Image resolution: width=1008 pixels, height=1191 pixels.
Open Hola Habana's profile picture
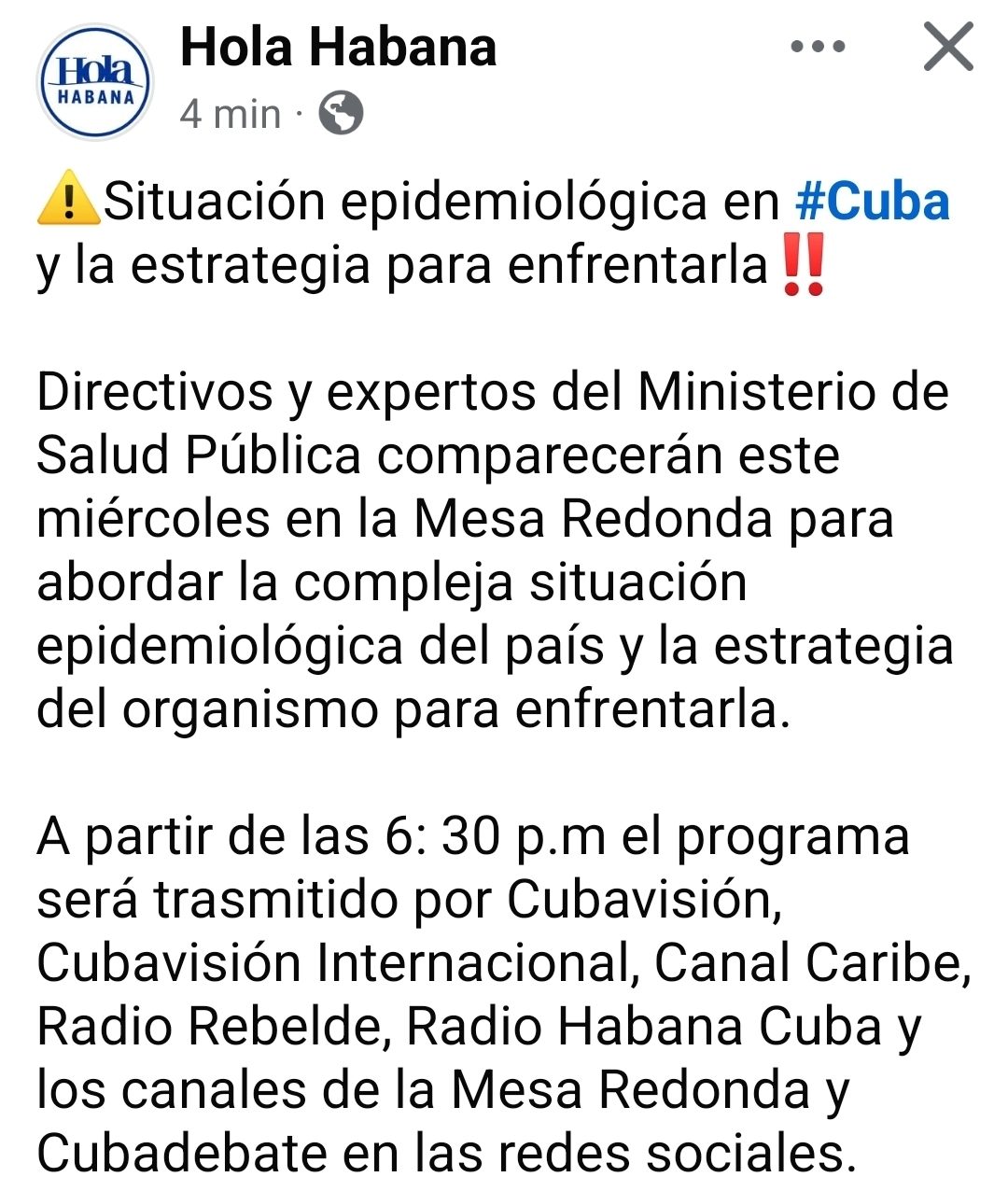pos(93,82)
